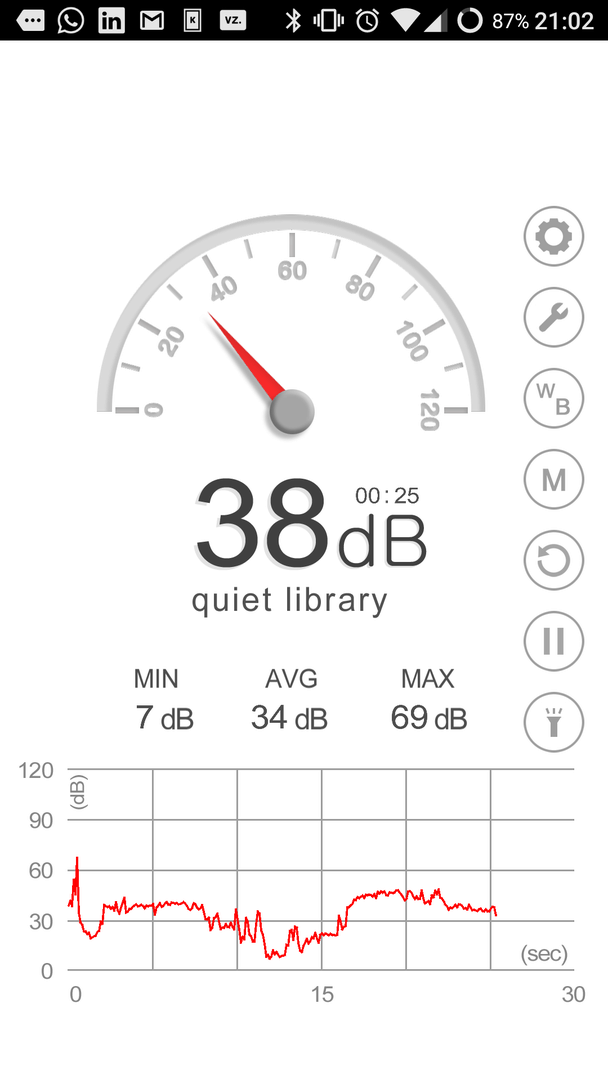
Task: Tap the M mode button
Action: point(554,479)
